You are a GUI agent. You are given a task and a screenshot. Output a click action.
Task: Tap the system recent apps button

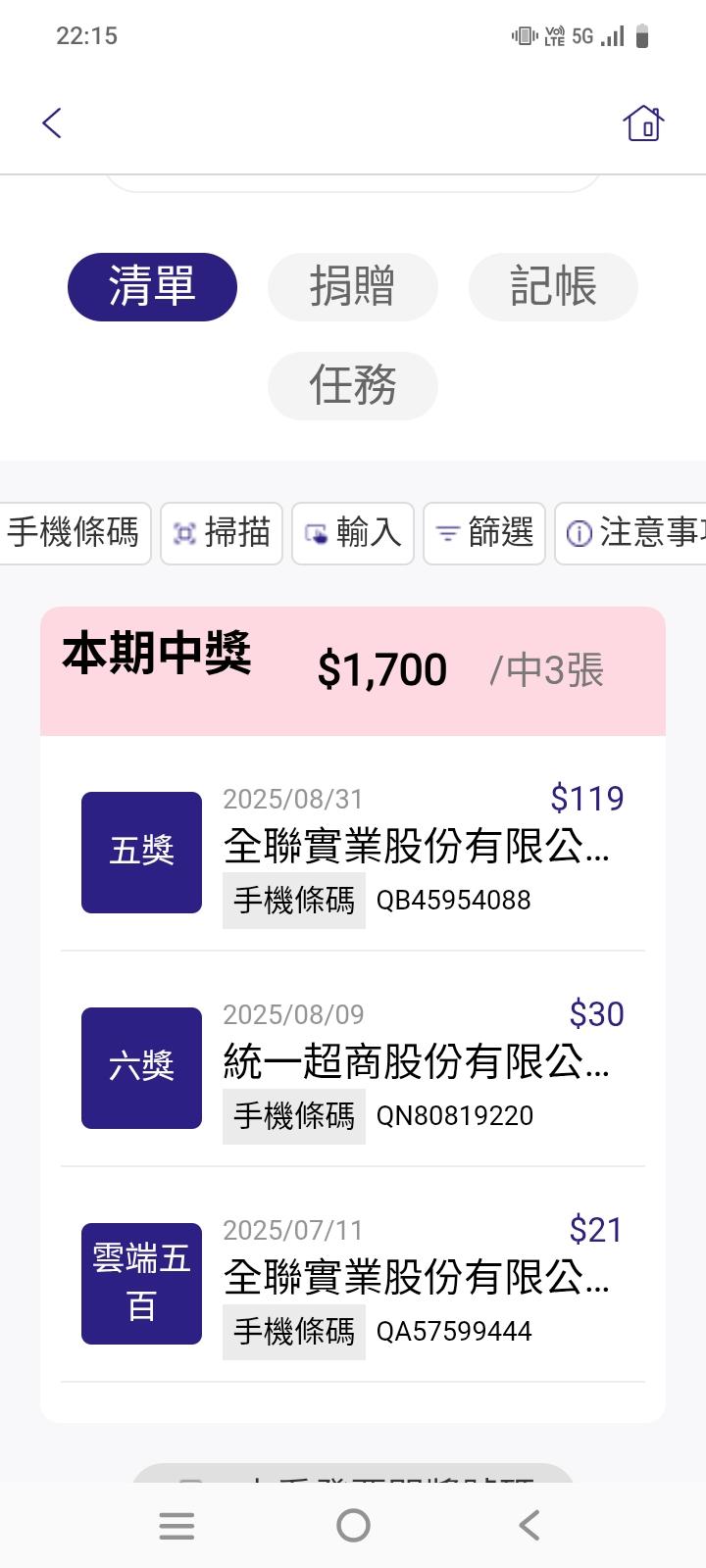click(176, 1525)
